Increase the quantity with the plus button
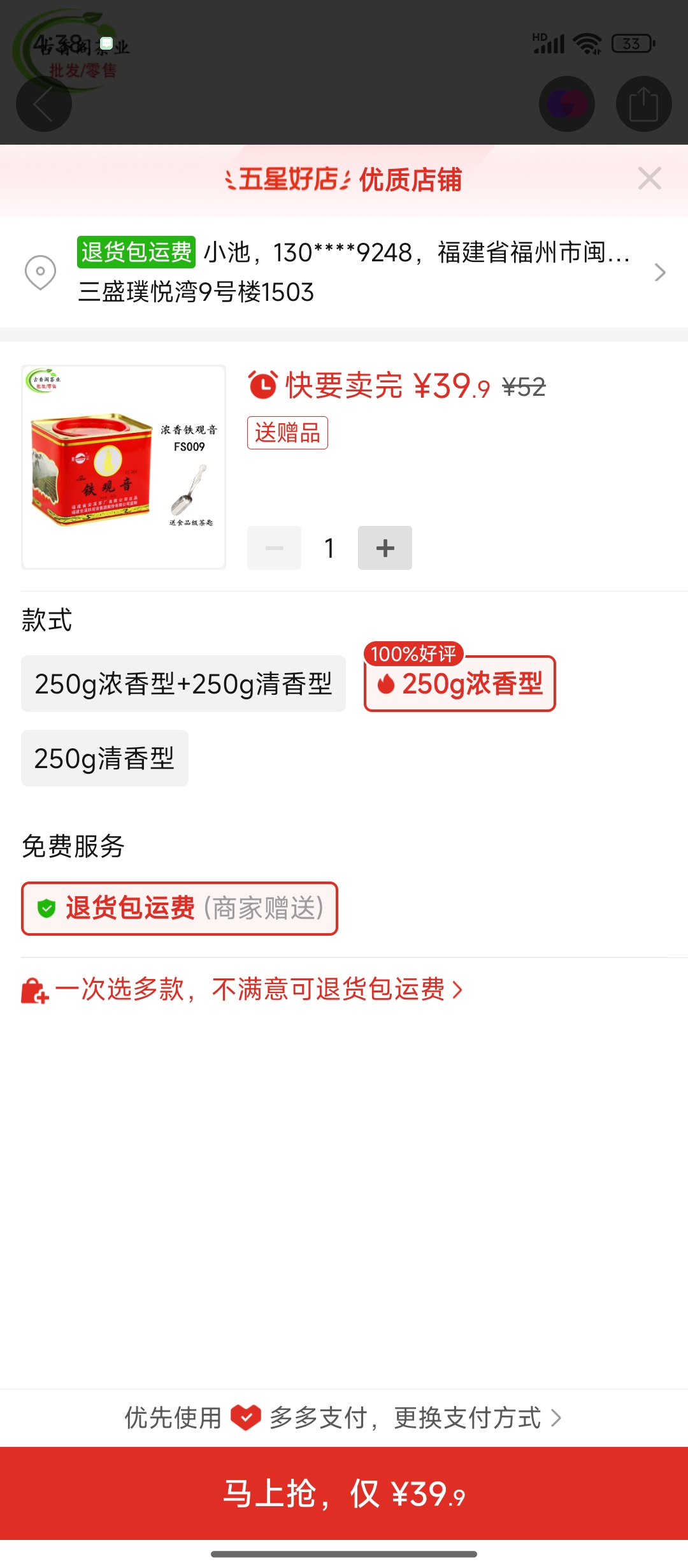This screenshot has width=688, height=1568. click(x=385, y=548)
